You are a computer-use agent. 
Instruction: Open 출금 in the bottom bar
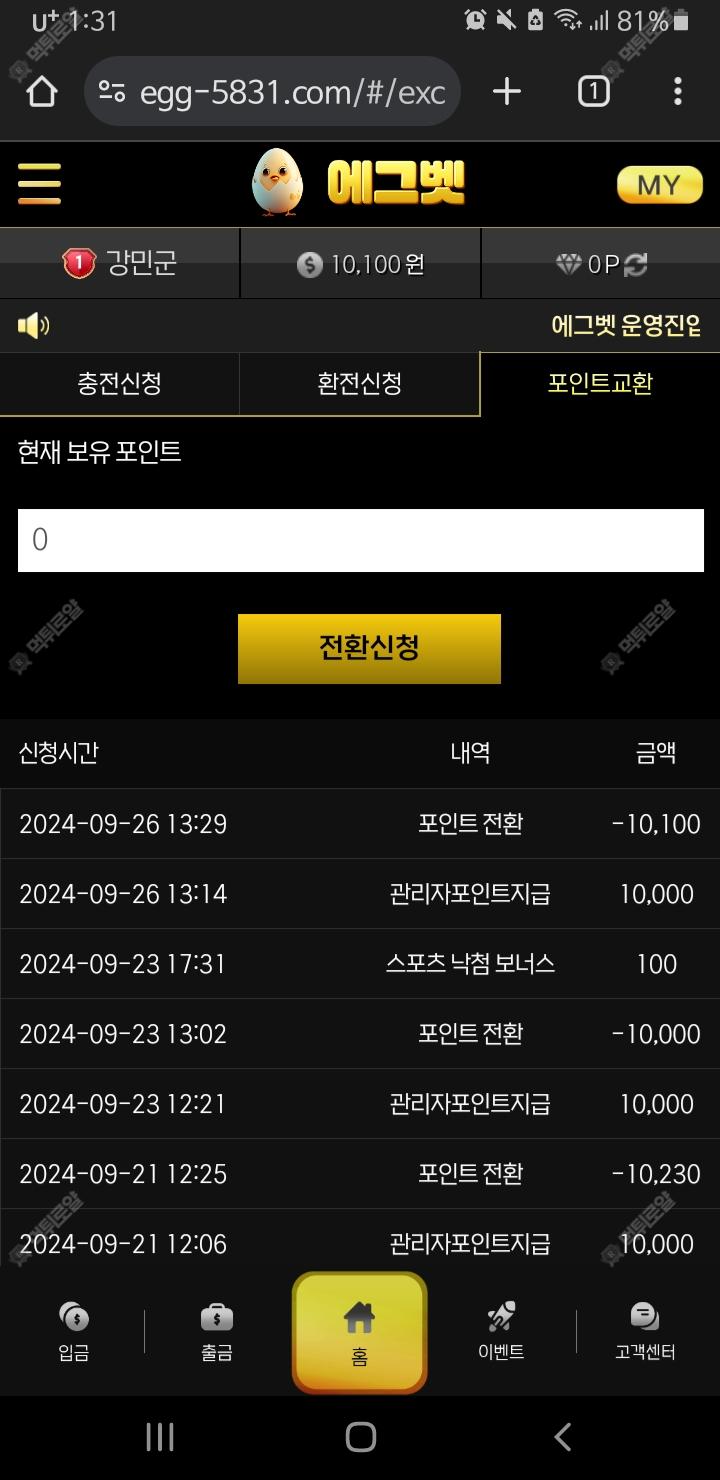[217, 1332]
